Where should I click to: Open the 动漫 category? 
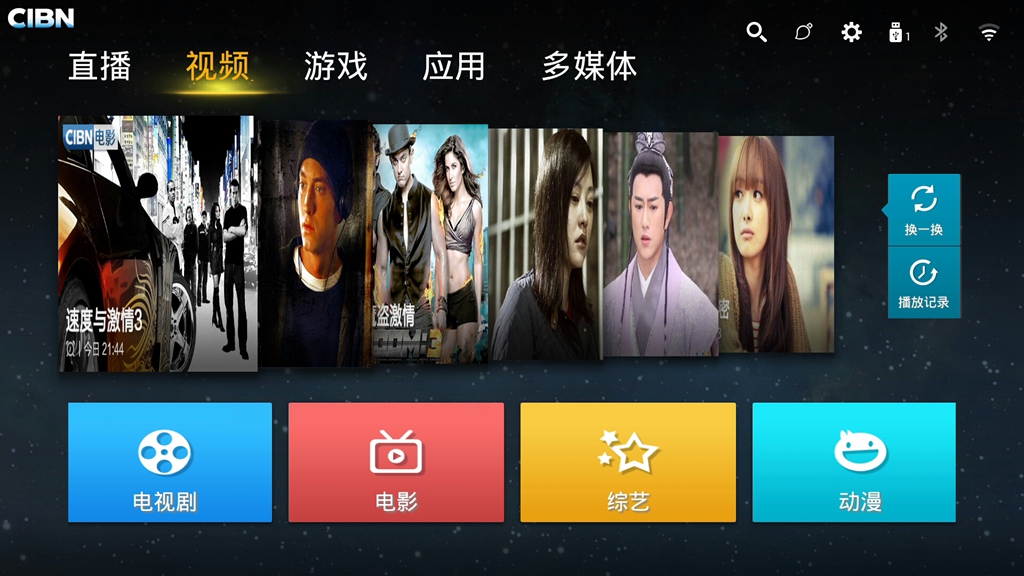coord(854,462)
